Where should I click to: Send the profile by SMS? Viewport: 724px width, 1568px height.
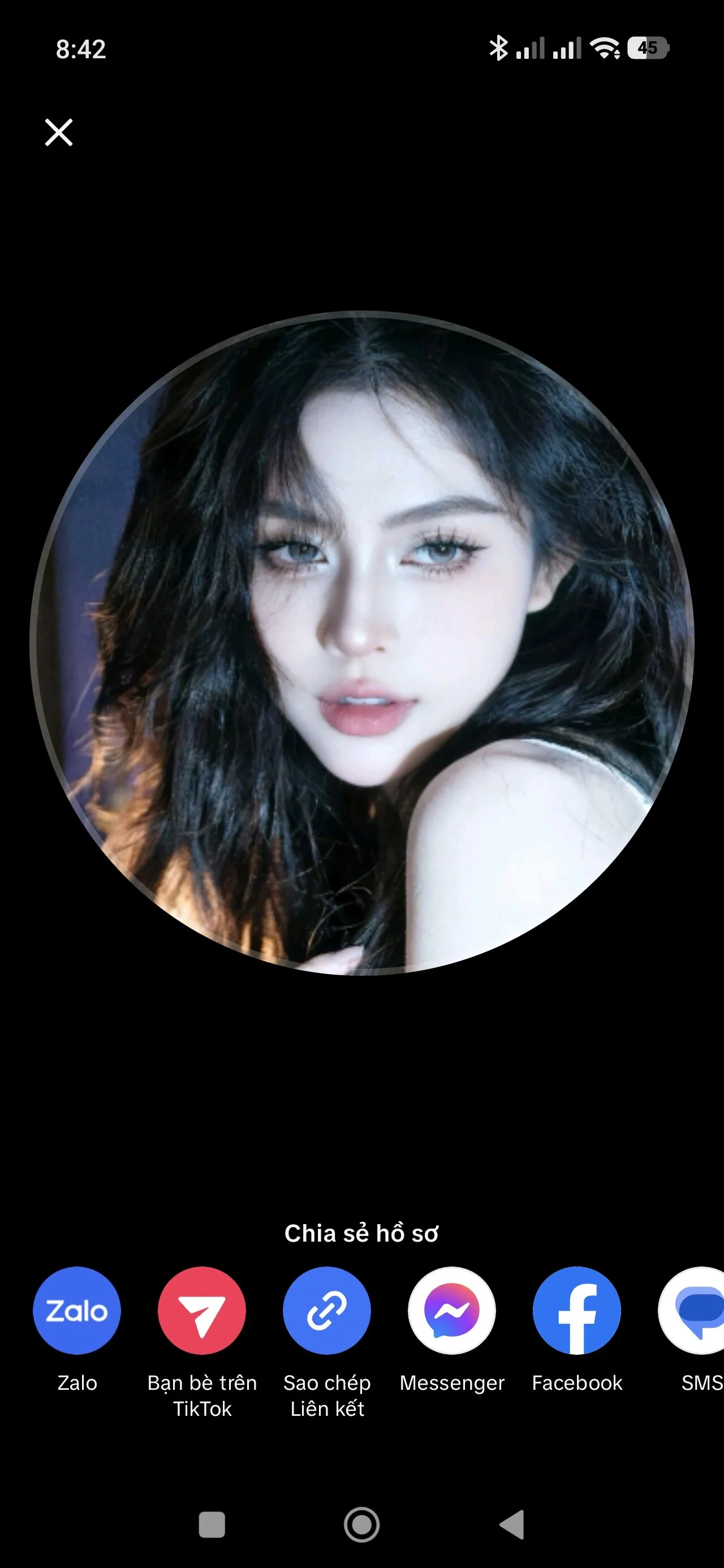[694, 1311]
